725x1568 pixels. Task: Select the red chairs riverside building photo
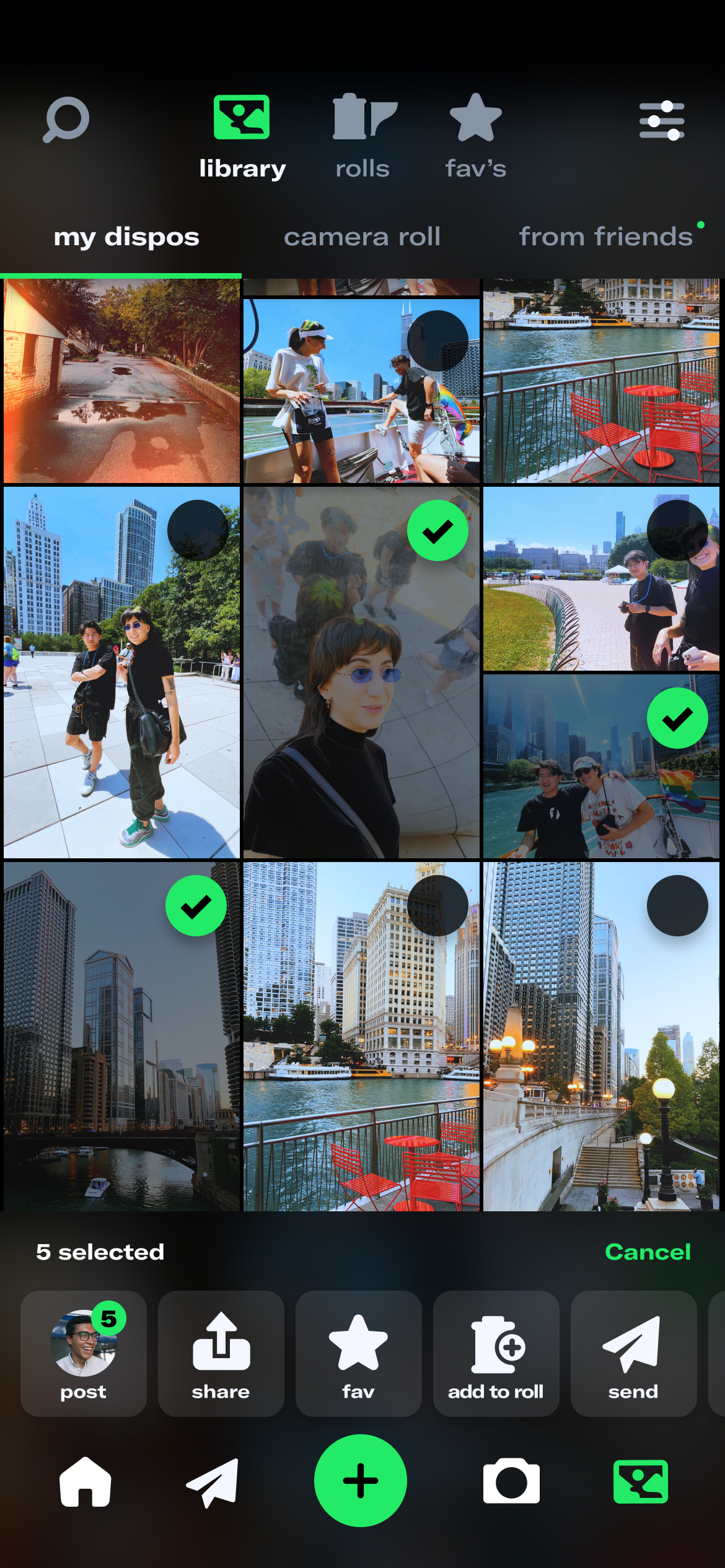point(437,906)
